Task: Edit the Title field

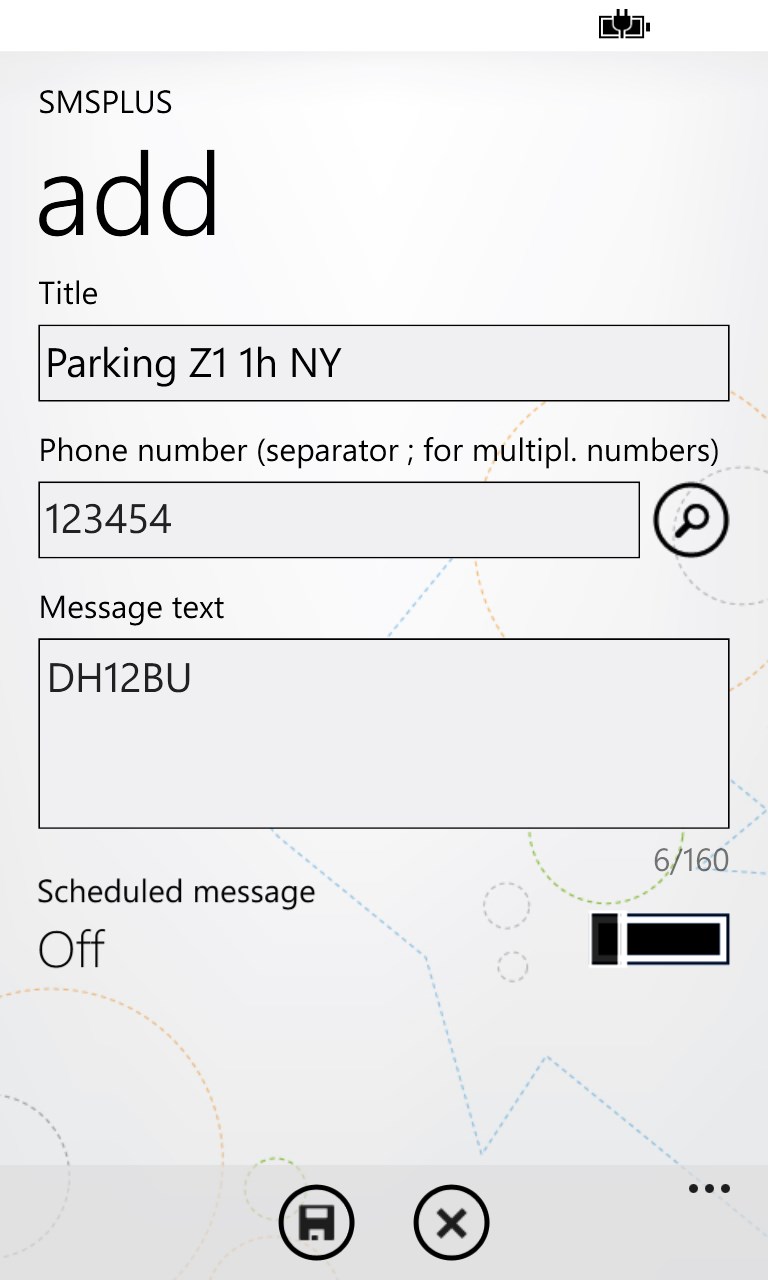Action: [x=383, y=363]
